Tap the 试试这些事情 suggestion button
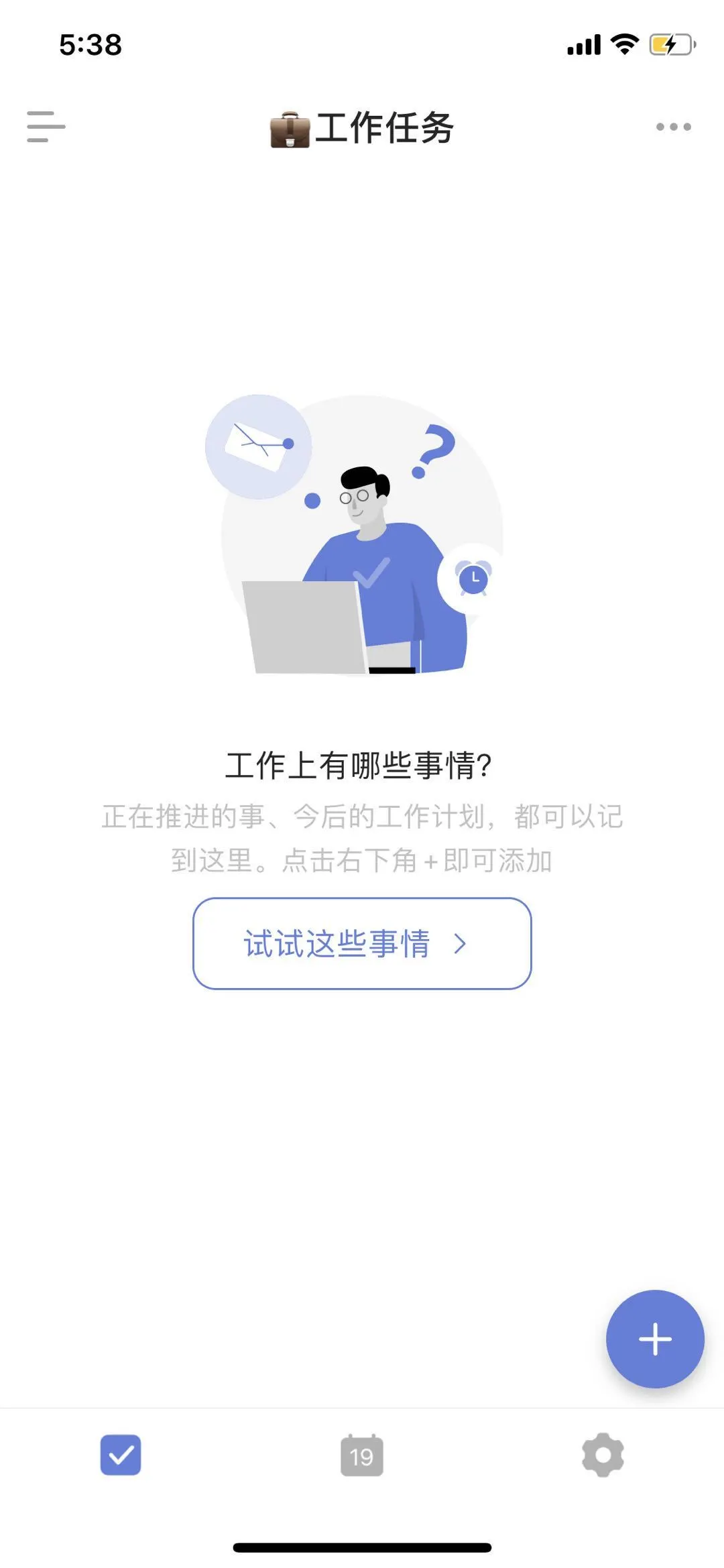724x1568 pixels. coord(362,943)
